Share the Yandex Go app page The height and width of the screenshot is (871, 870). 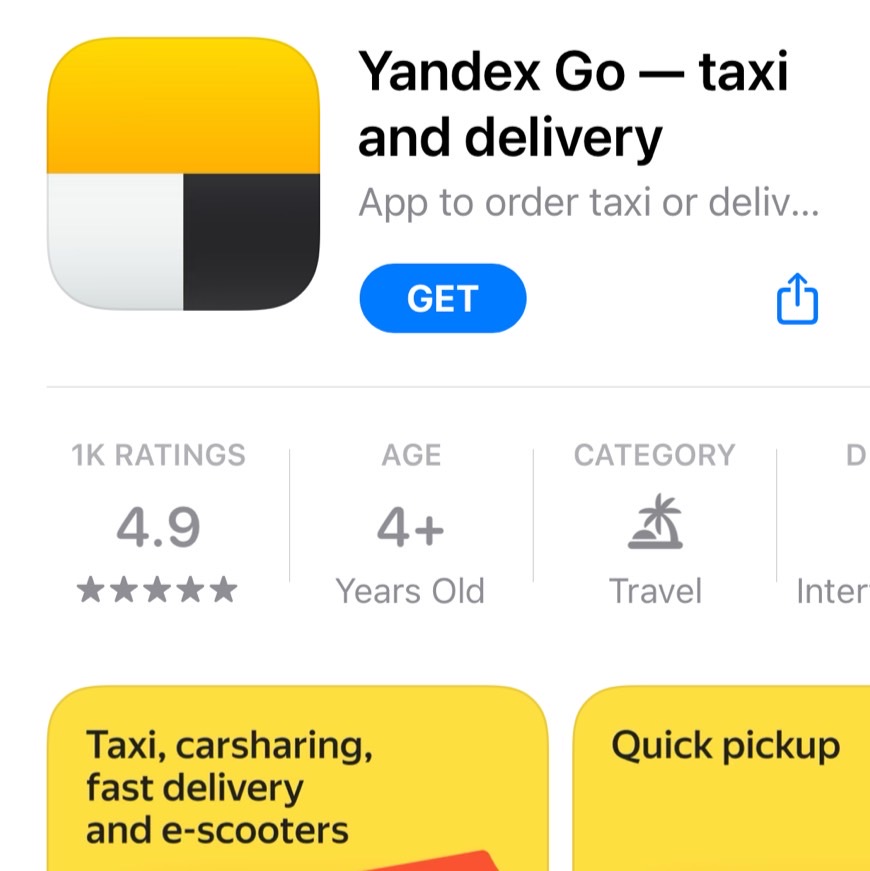click(797, 298)
